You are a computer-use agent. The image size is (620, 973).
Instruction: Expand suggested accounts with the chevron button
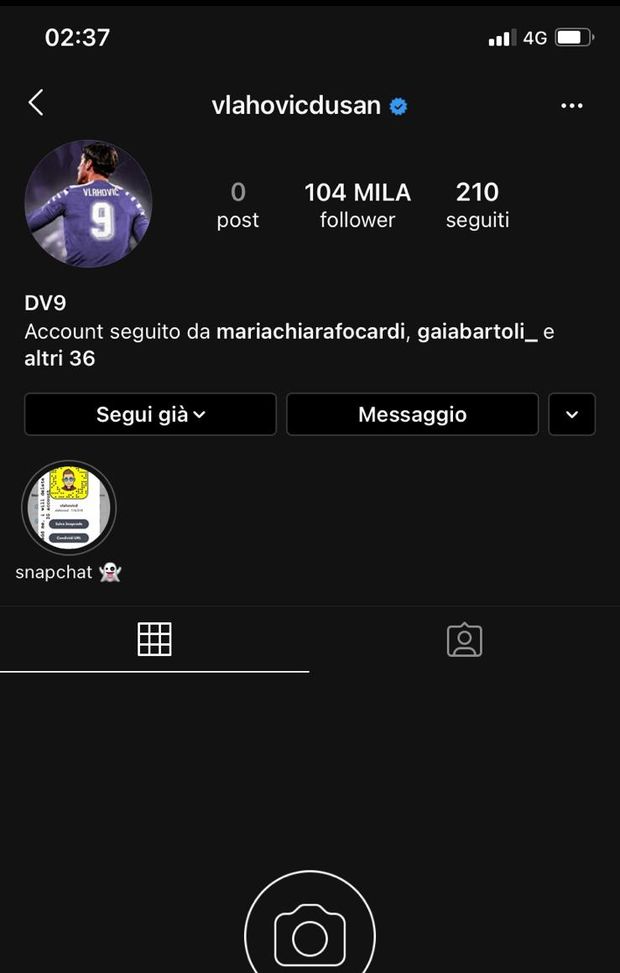572,414
